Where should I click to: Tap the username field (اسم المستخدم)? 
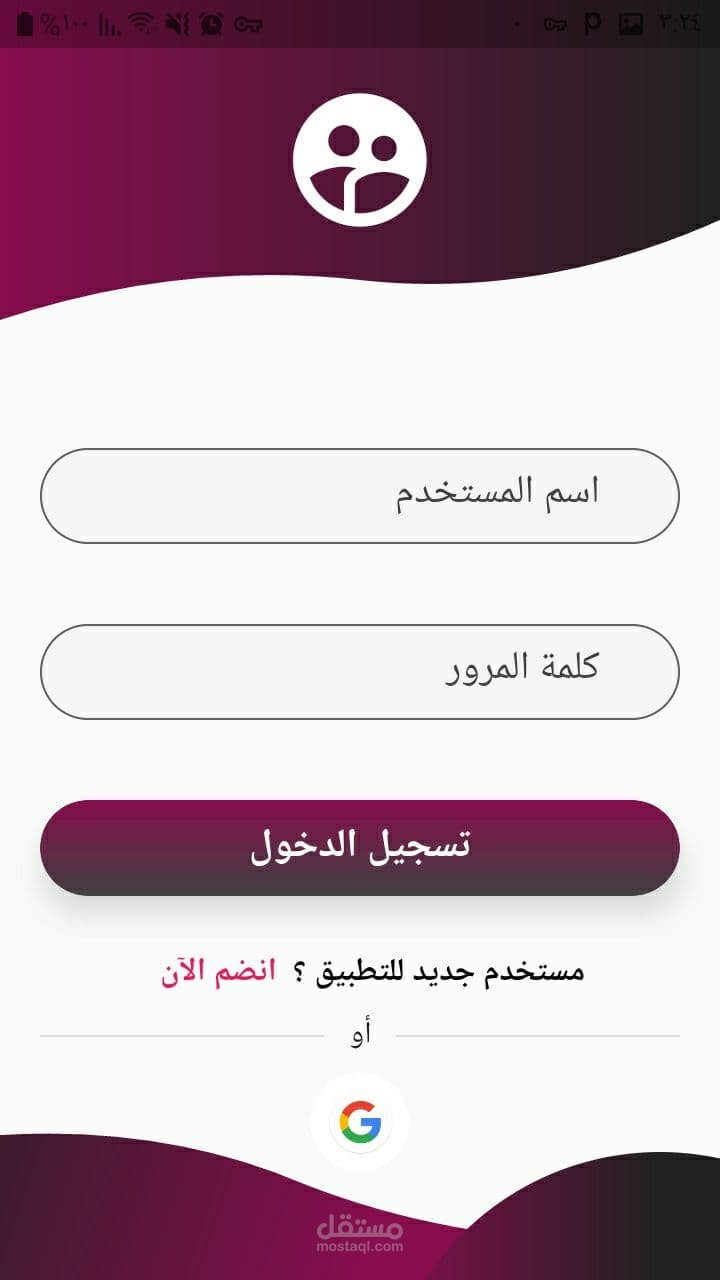tap(360, 496)
